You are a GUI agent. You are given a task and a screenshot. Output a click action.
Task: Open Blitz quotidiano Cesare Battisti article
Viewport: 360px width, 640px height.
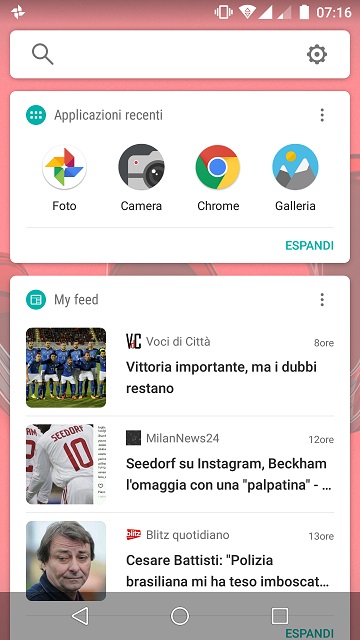point(180,561)
